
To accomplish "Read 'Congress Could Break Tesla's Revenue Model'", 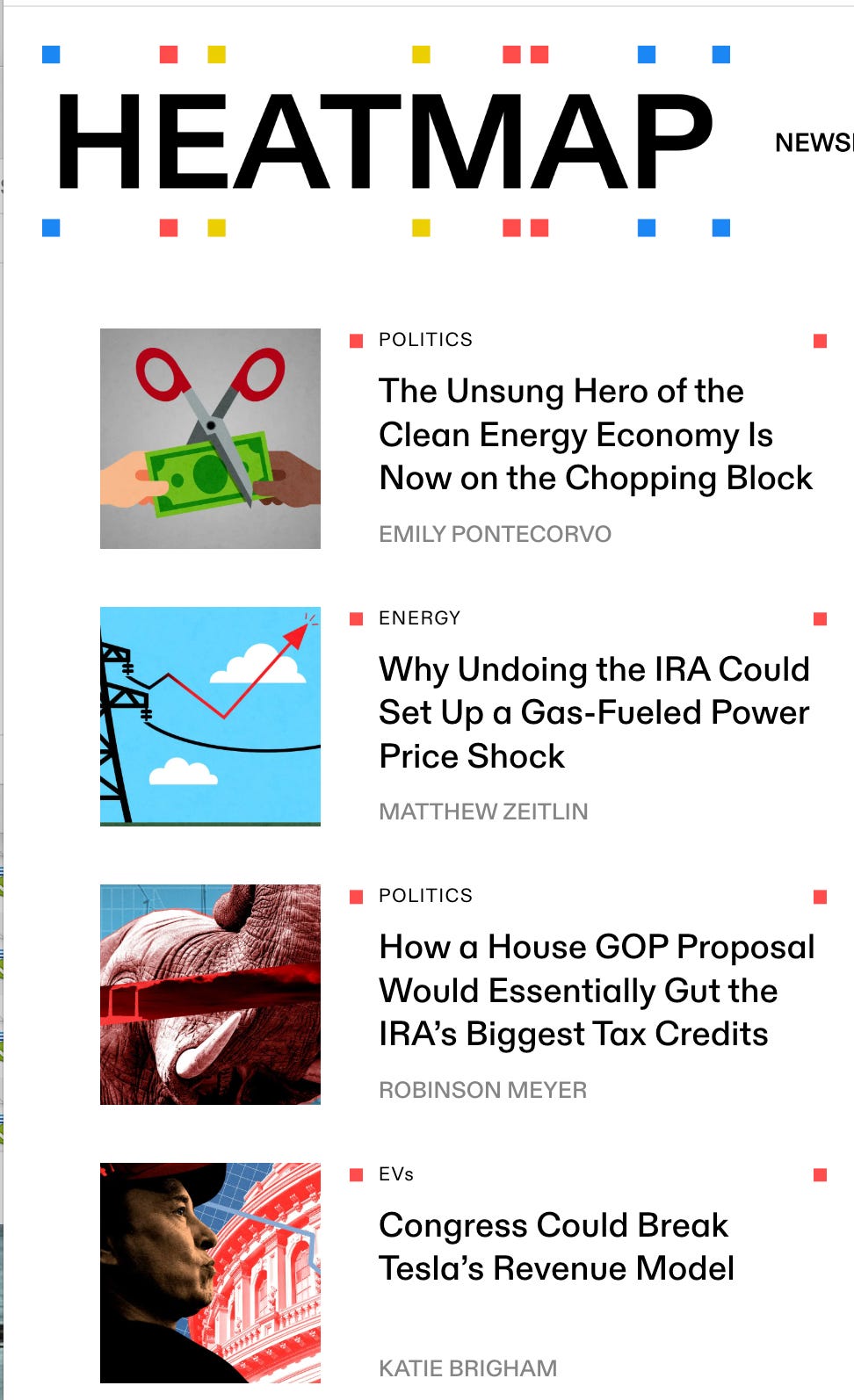I will 556,1247.
